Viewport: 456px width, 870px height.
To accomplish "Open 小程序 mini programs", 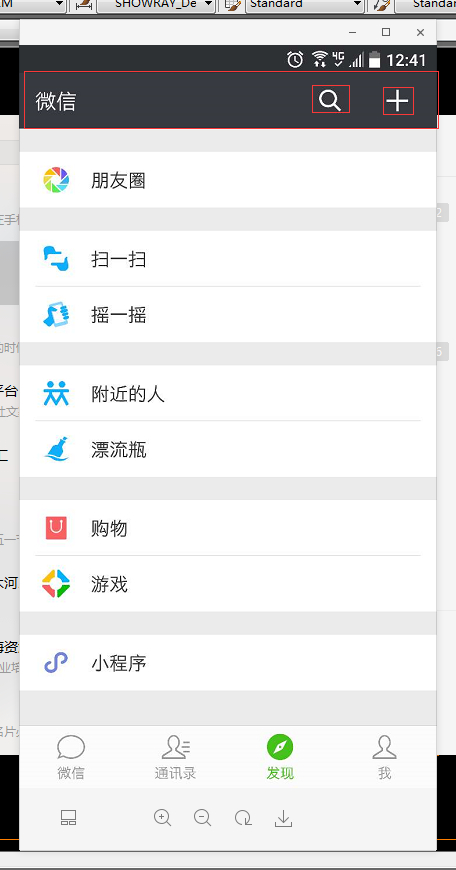I will tap(228, 662).
